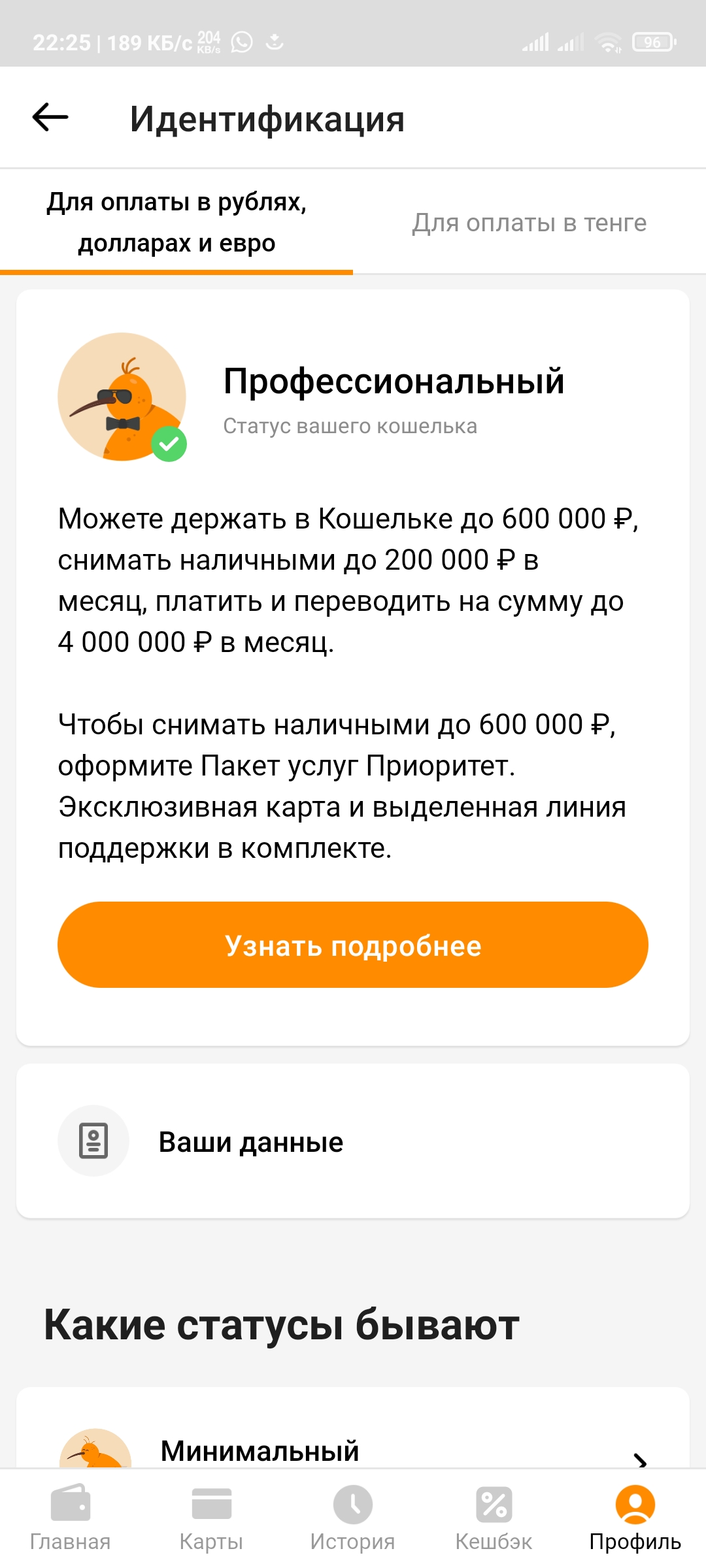The image size is (706, 1568).
Task: Select the «Для оплаты в рублях, долларах и евро» tab
Action: pos(176,223)
